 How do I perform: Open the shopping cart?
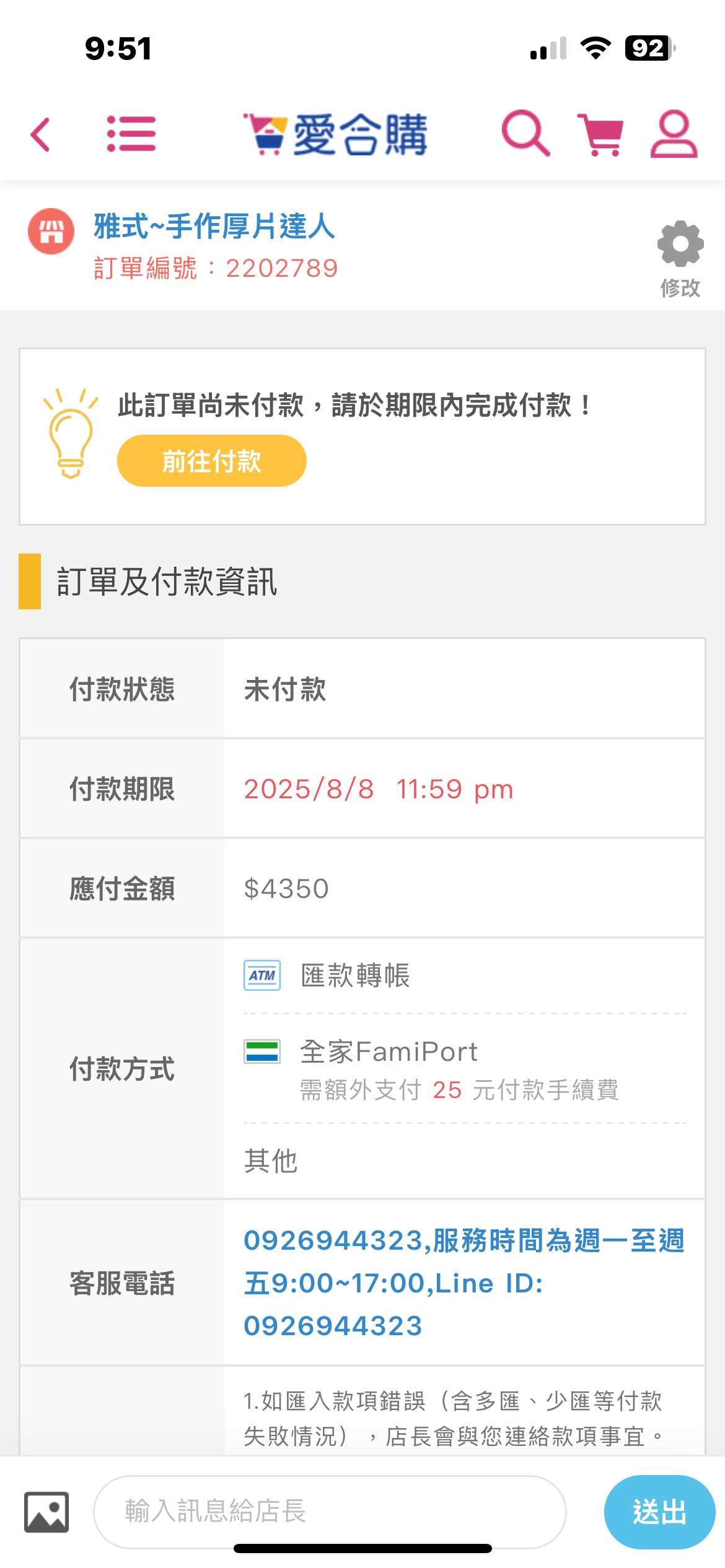pos(600,134)
